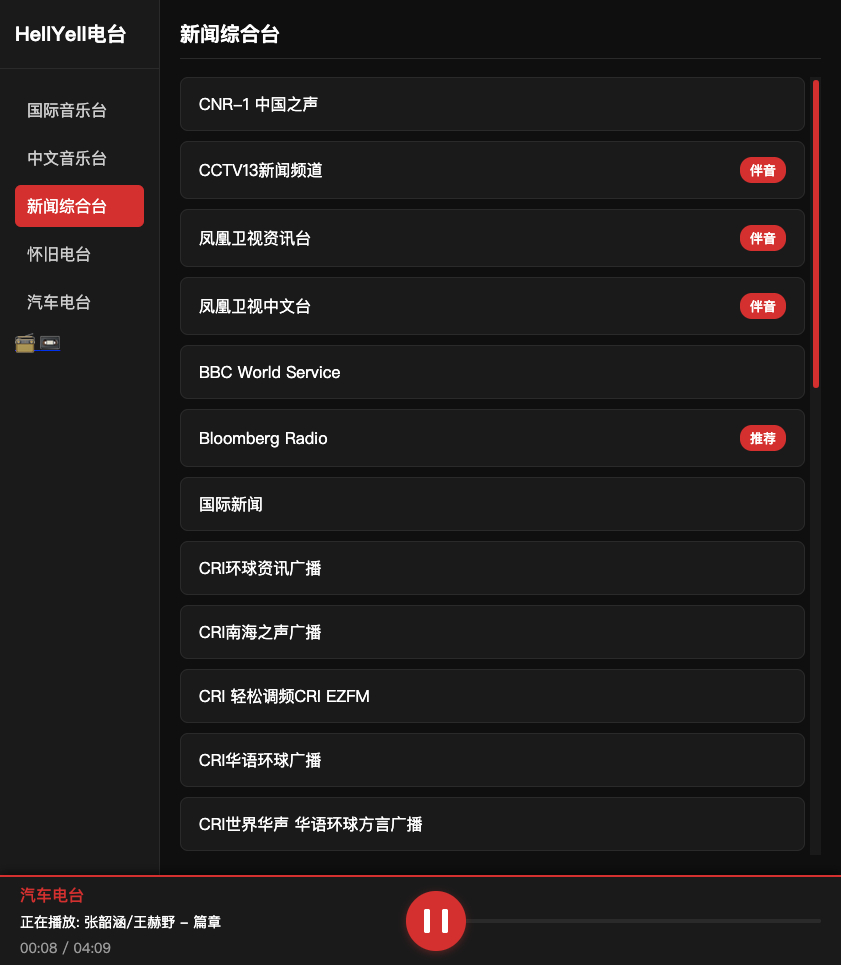Play 凤凰卫视资讯台 station
Image resolution: width=841 pixels, height=965 pixels.
[492, 238]
